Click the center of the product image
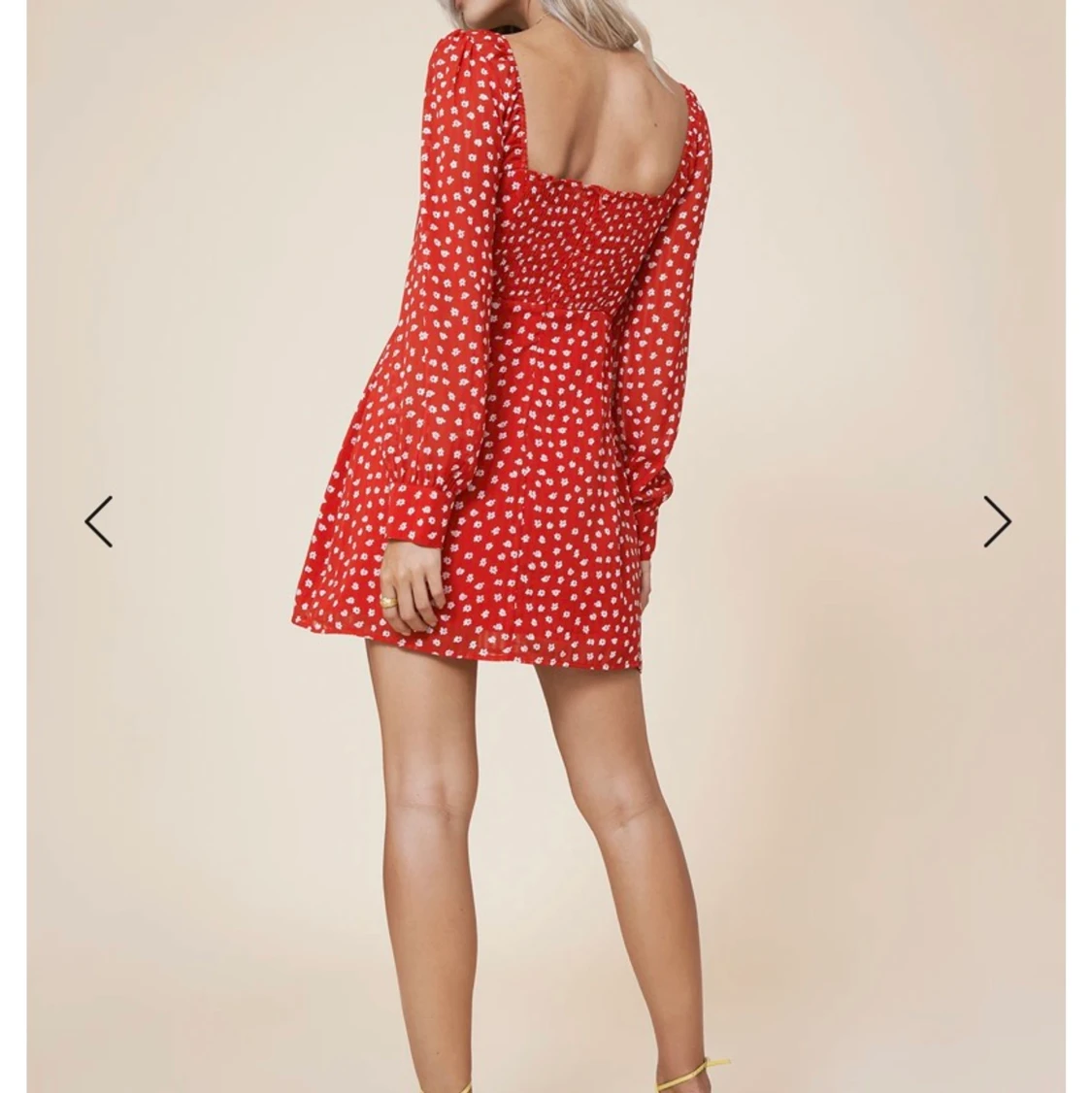The image size is (1092, 1093). coord(546,546)
